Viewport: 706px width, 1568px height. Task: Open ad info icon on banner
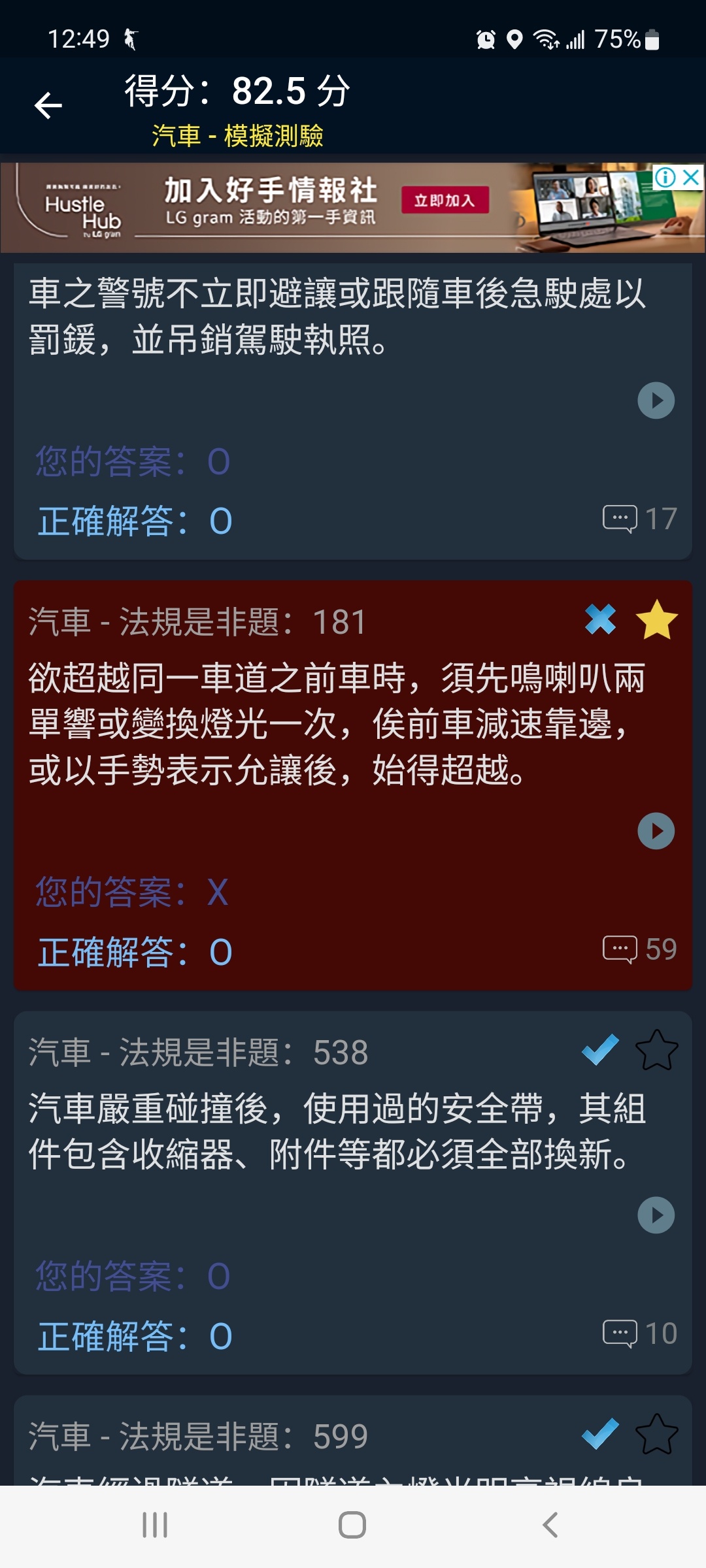tap(665, 177)
